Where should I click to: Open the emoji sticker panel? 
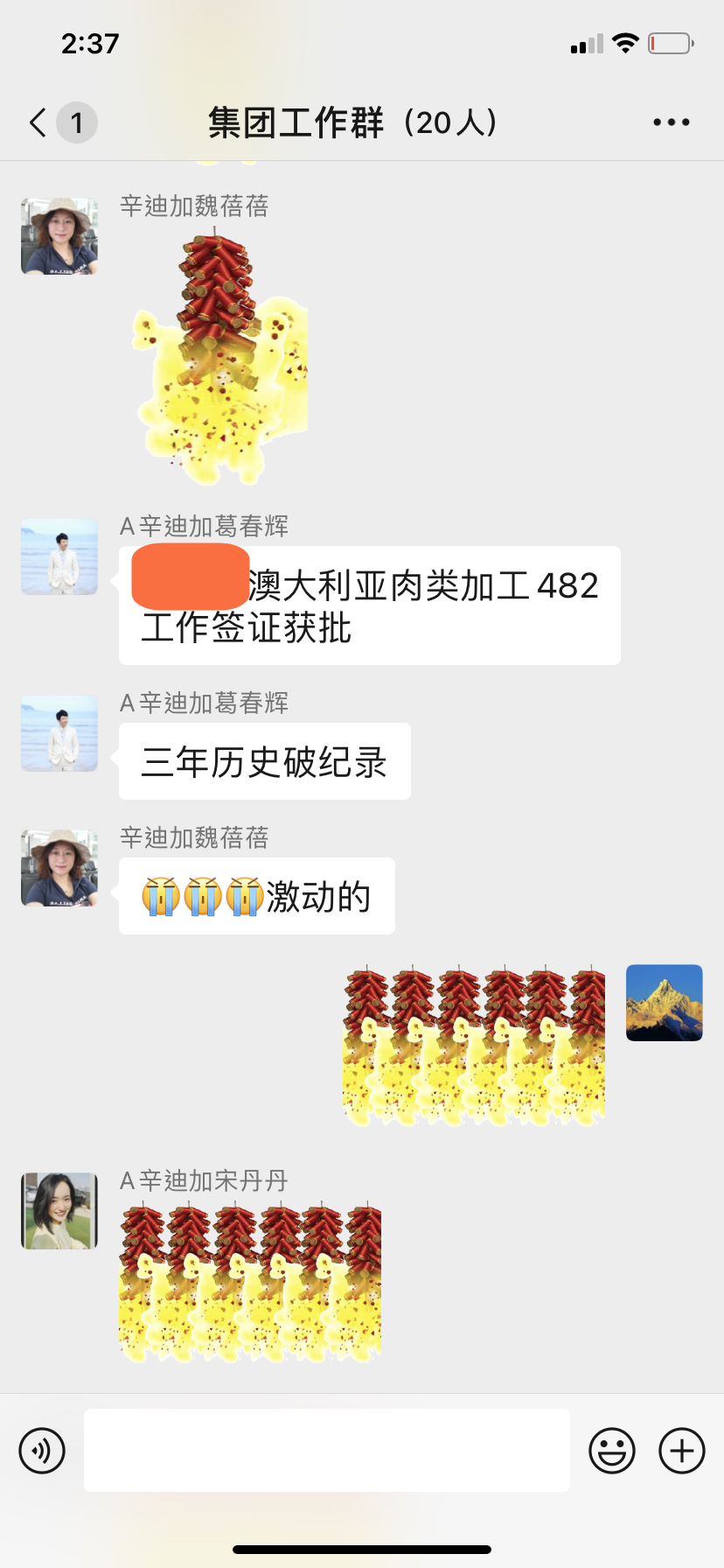(611, 1451)
